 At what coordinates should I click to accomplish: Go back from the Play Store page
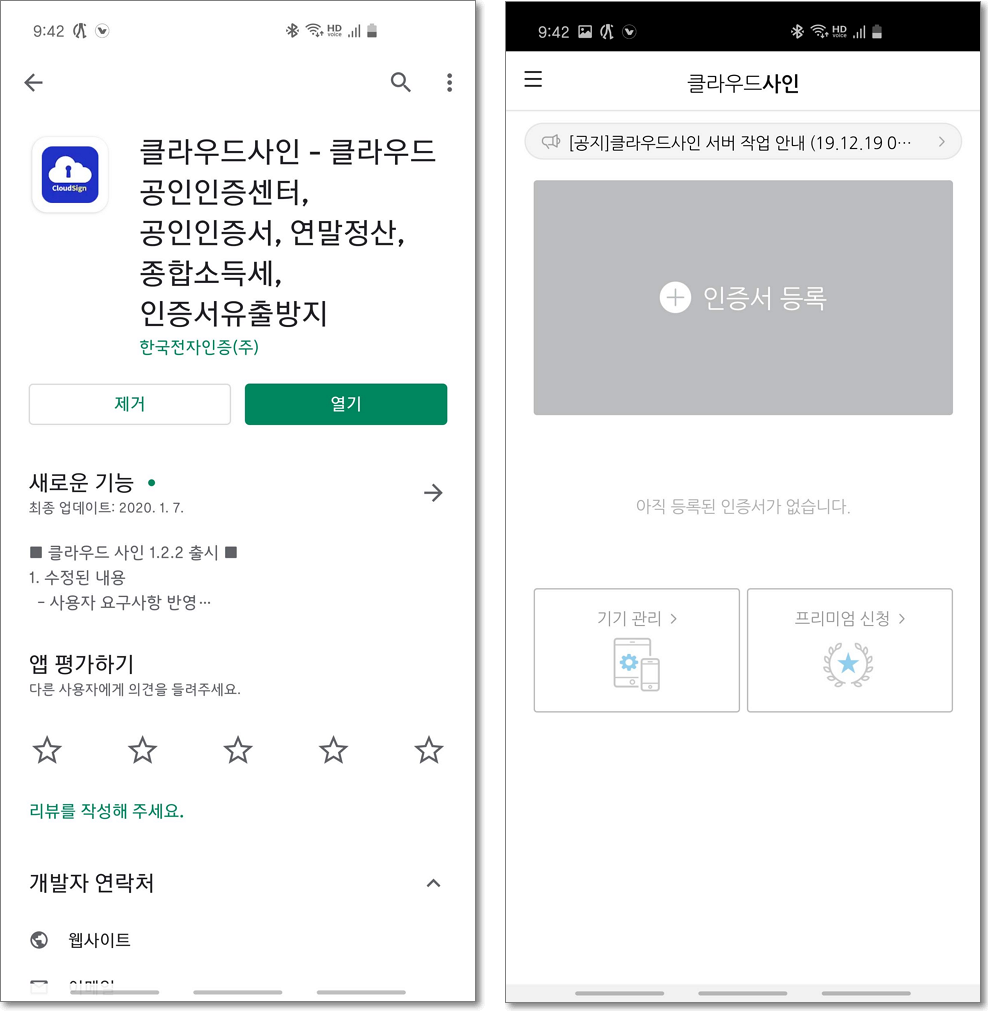[x=34, y=83]
